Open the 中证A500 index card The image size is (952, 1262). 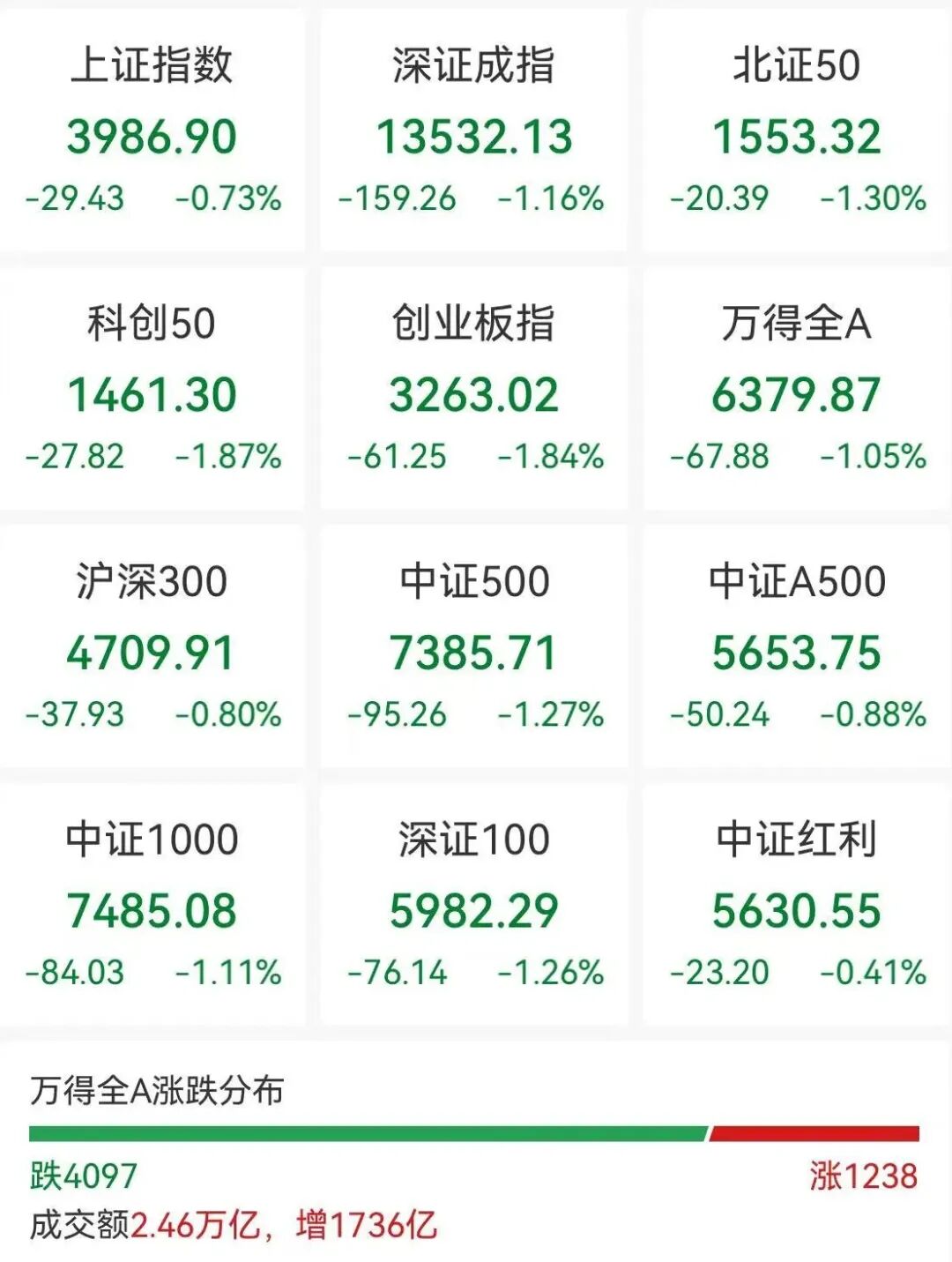click(797, 648)
